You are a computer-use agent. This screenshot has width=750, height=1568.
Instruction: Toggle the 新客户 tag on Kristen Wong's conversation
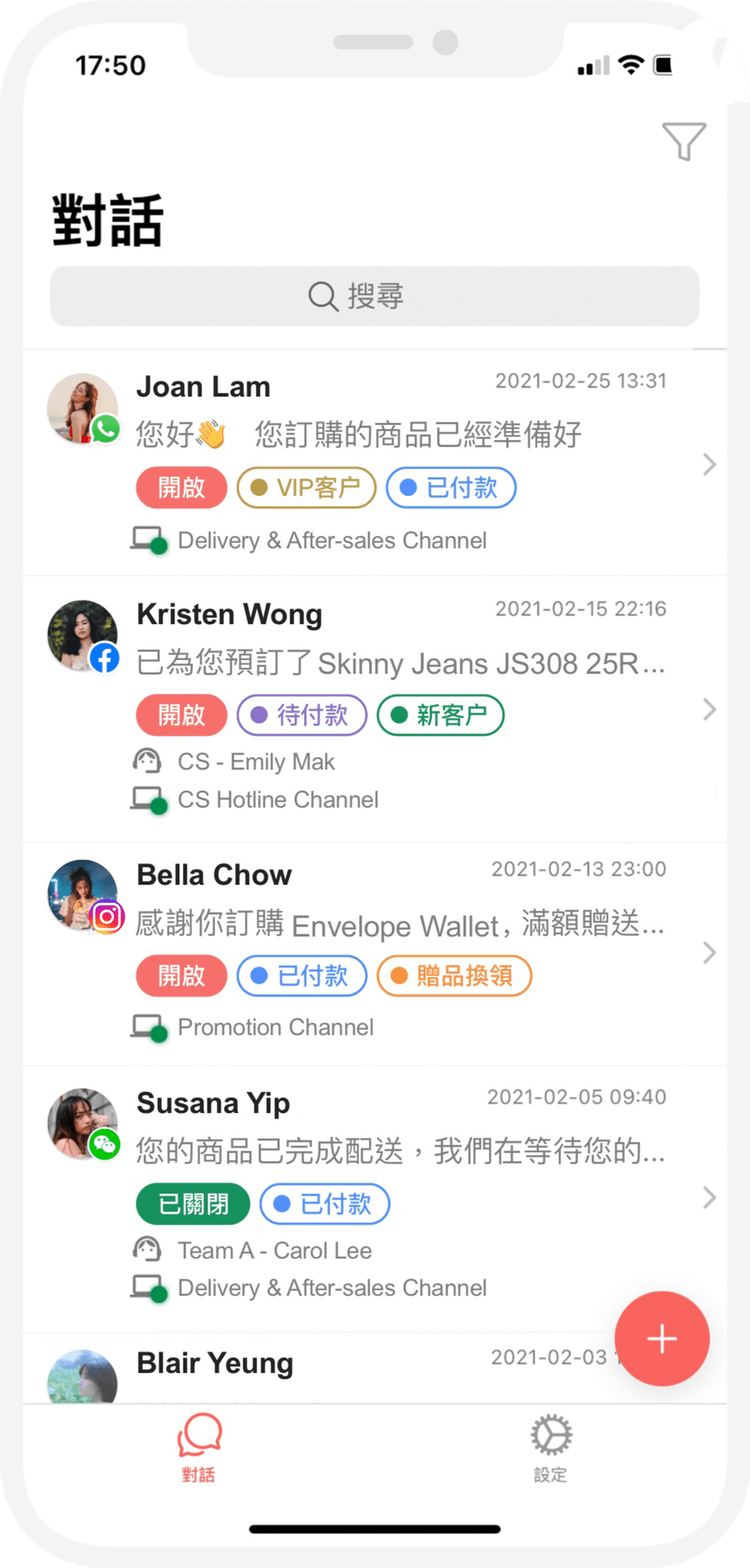coord(440,714)
